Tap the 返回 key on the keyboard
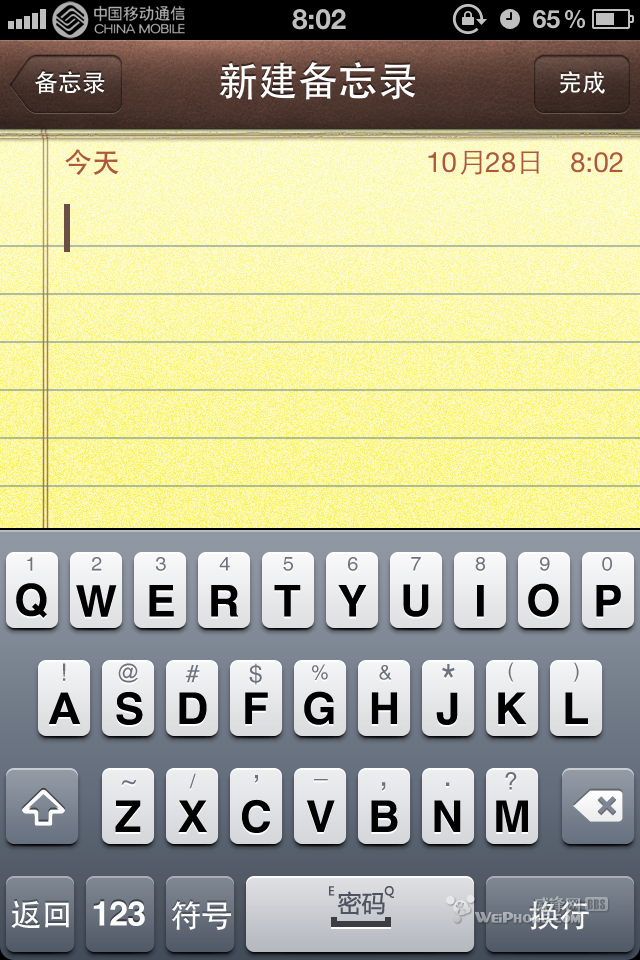The image size is (640, 960). (x=41, y=914)
